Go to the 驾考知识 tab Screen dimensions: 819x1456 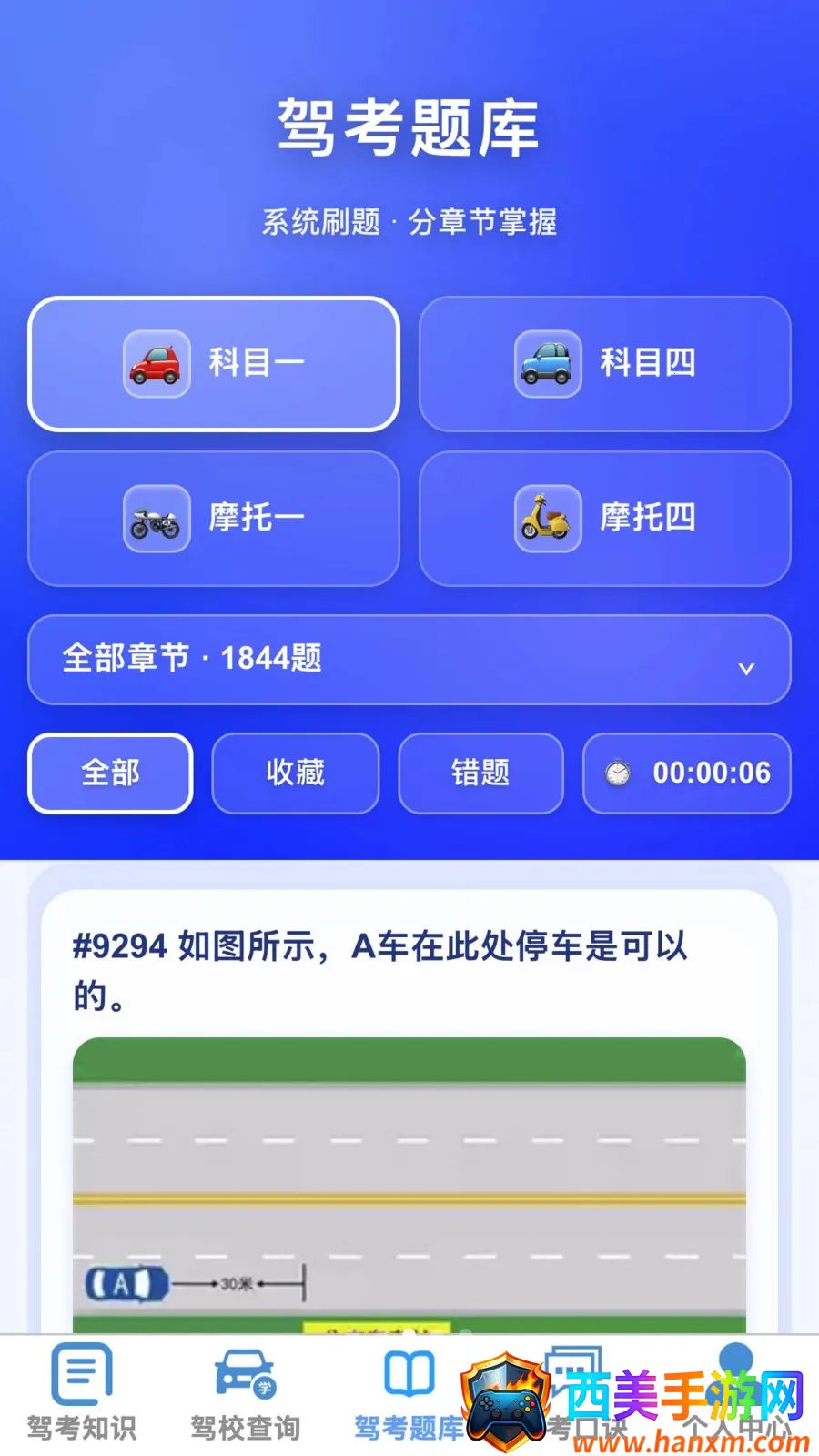[82, 1394]
